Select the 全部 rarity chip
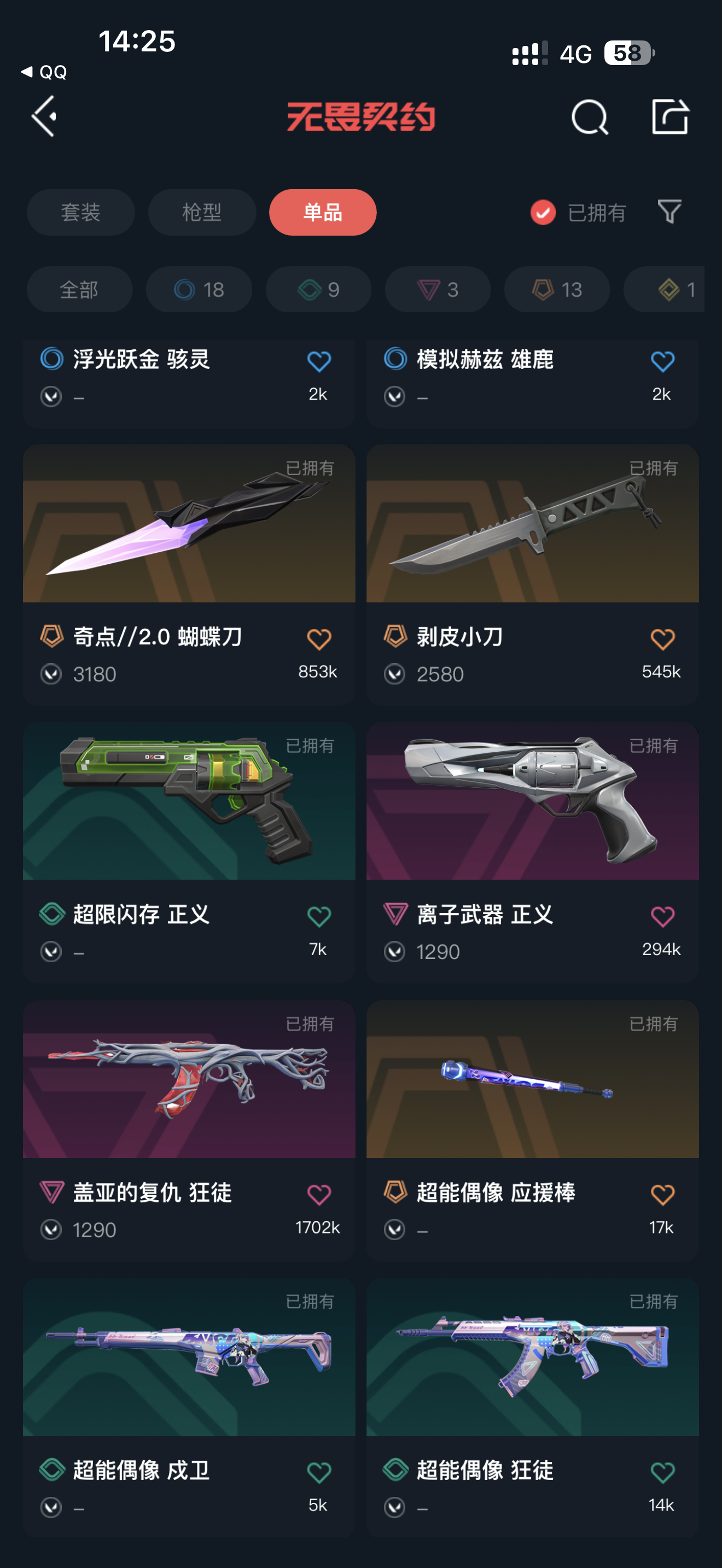Viewport: 722px width, 1568px height. point(79,290)
